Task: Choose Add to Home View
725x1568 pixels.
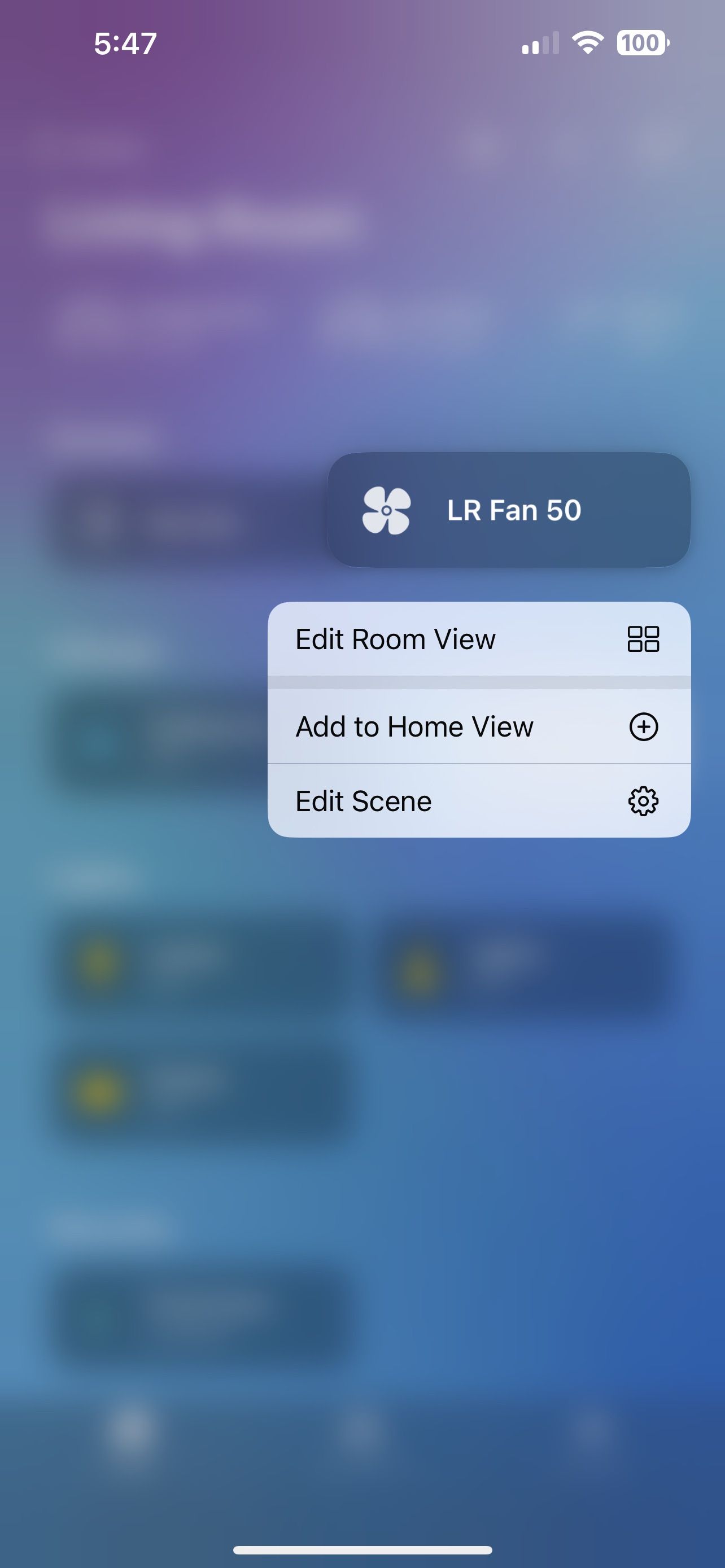Action: pyautogui.click(x=478, y=727)
